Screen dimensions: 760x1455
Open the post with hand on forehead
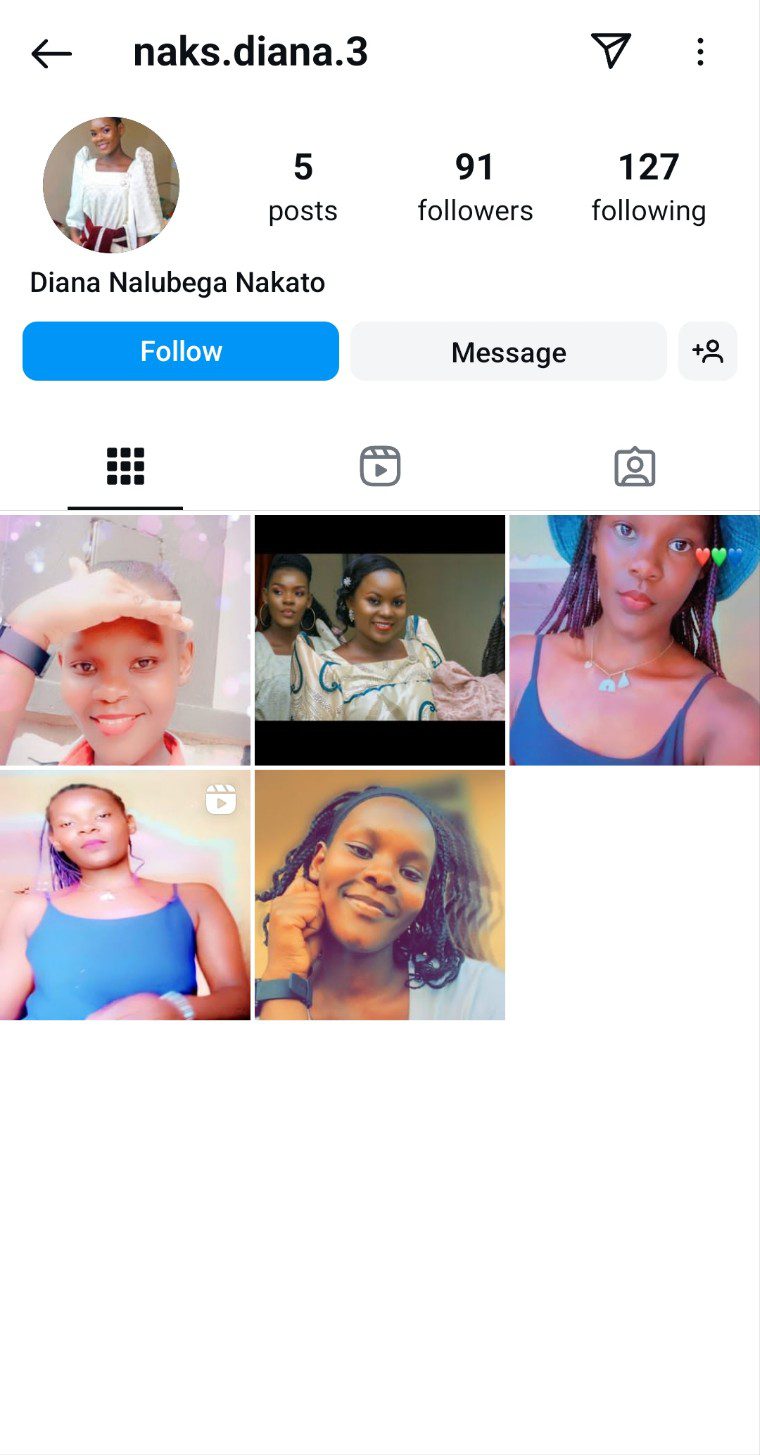click(125, 640)
